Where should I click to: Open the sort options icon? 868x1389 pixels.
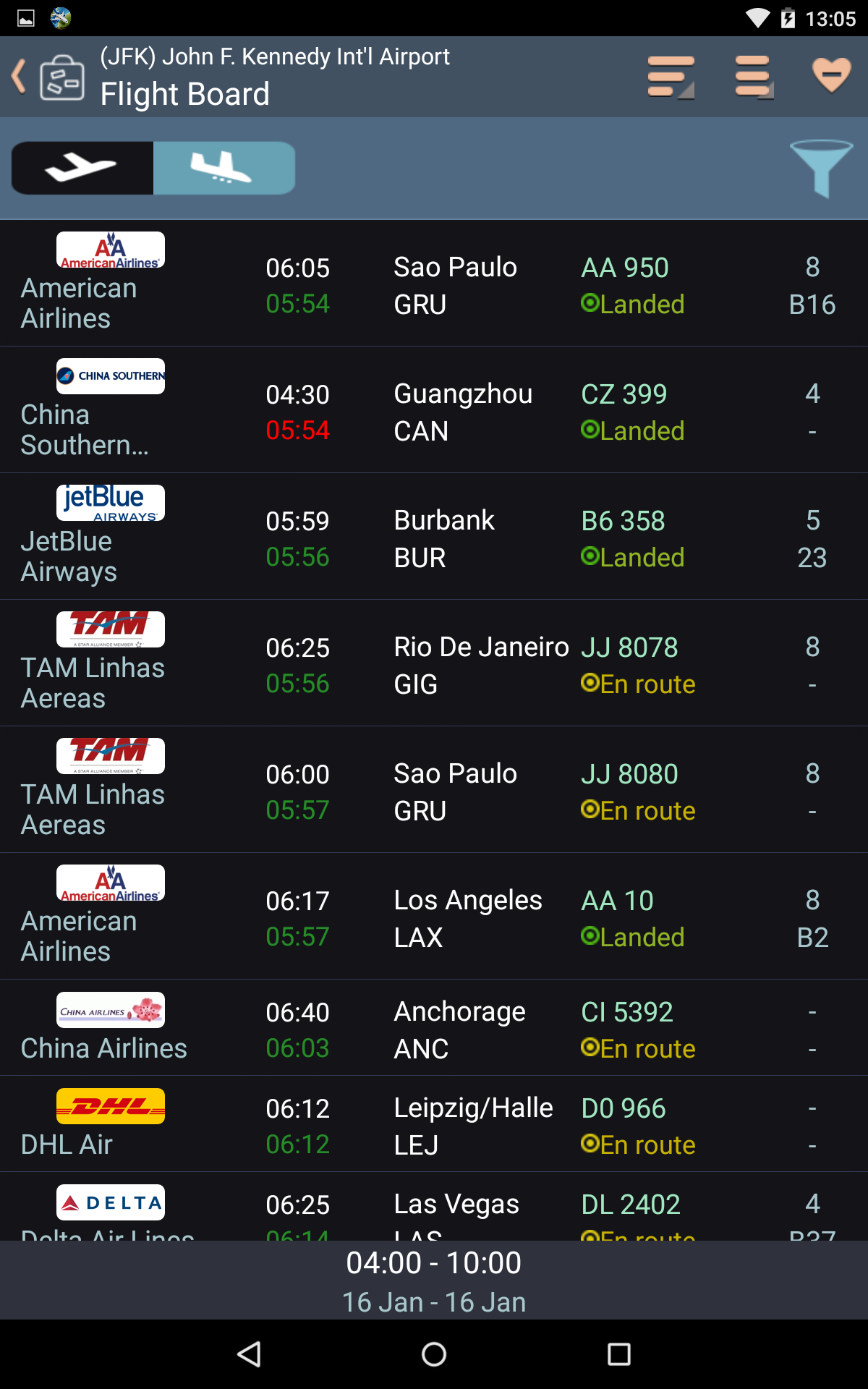pyautogui.click(x=671, y=77)
